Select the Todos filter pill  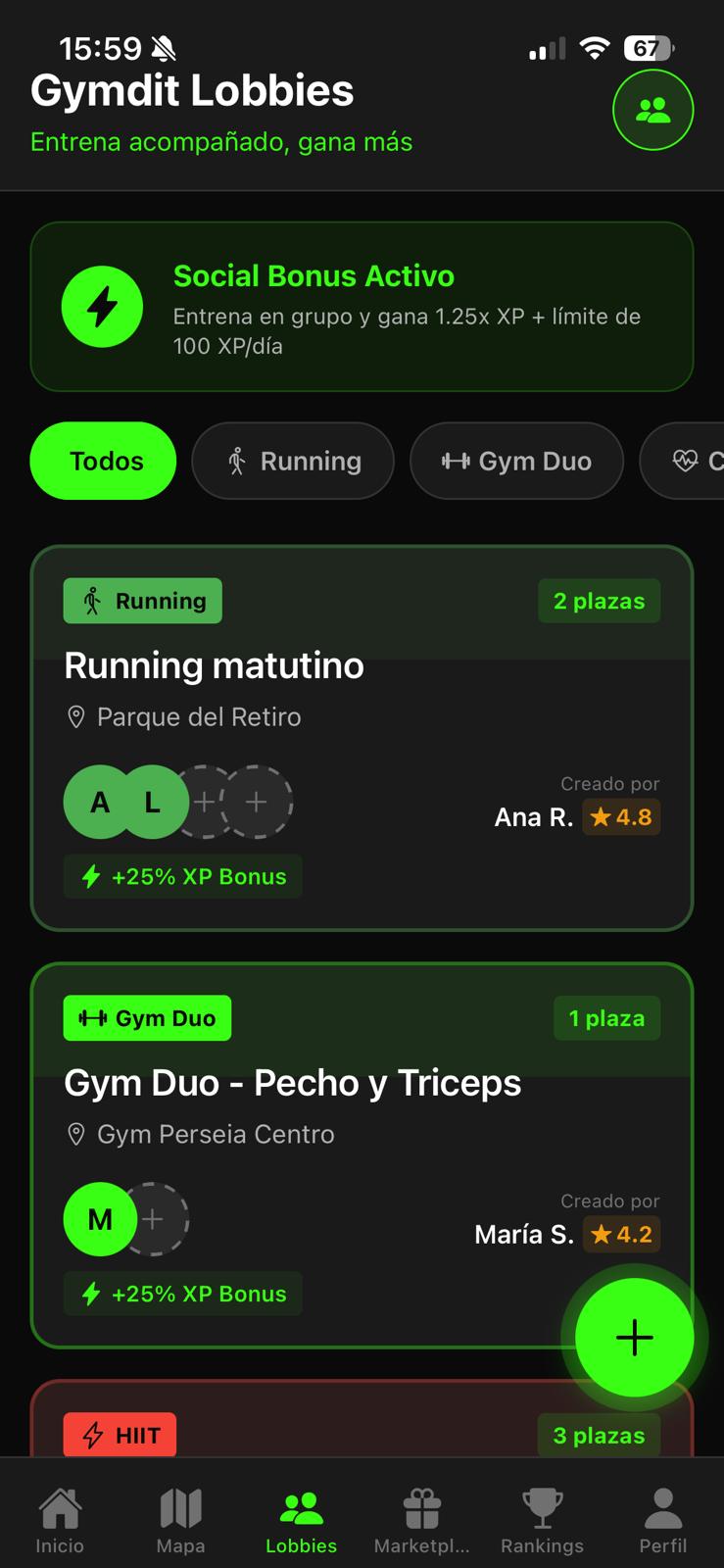point(103,461)
